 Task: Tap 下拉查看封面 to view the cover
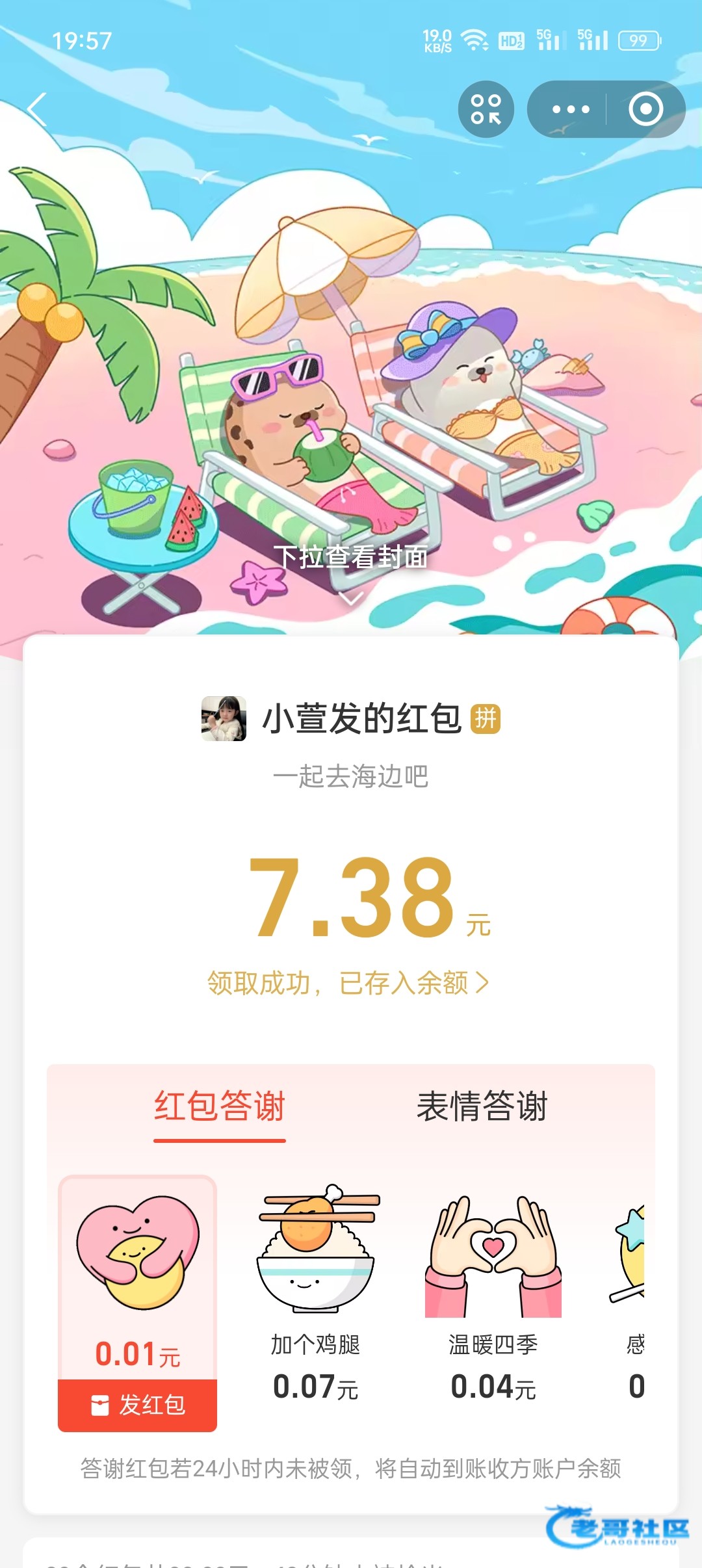[x=350, y=558]
